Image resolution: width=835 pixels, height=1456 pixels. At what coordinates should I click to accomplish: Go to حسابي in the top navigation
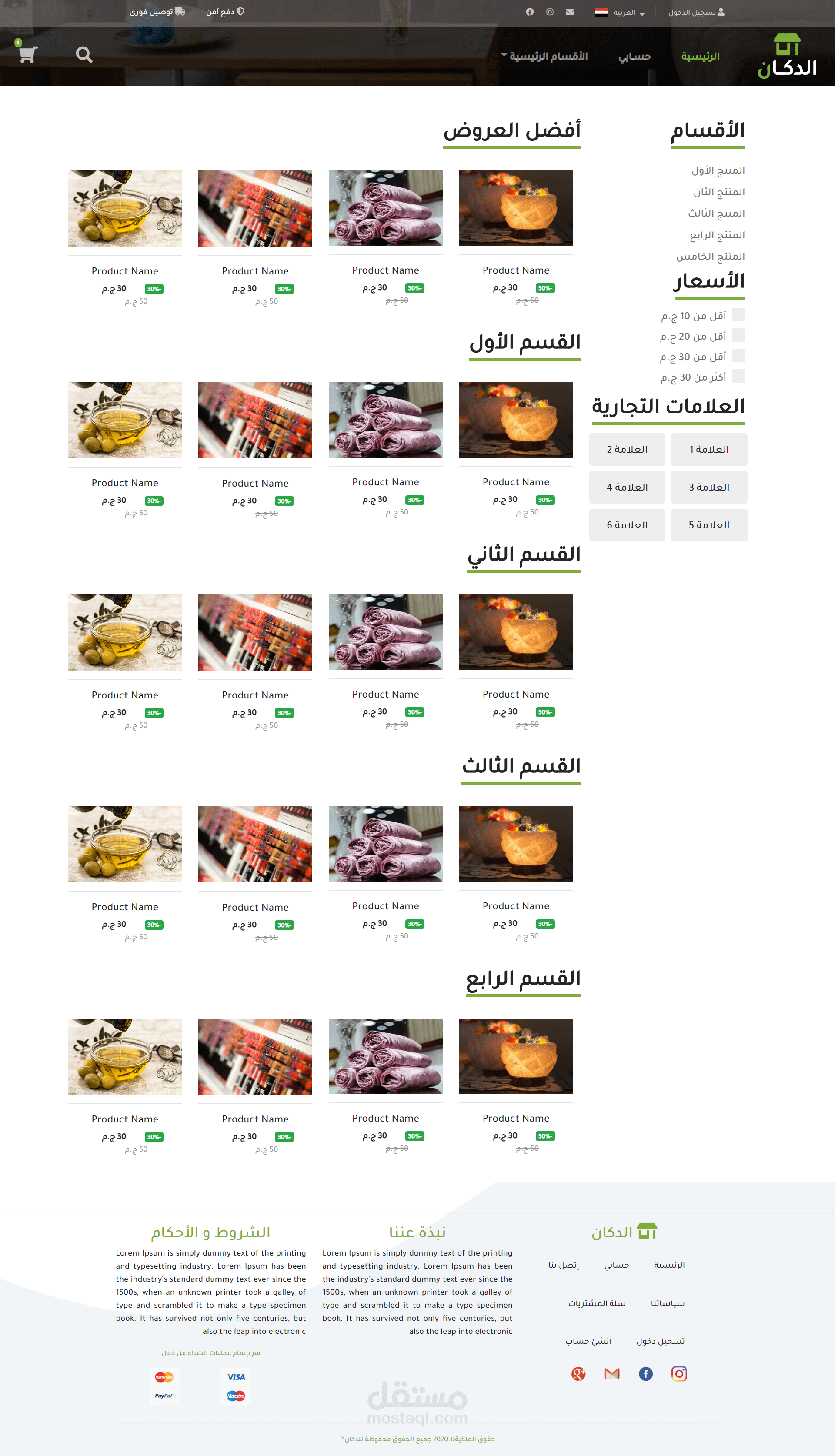tap(634, 56)
